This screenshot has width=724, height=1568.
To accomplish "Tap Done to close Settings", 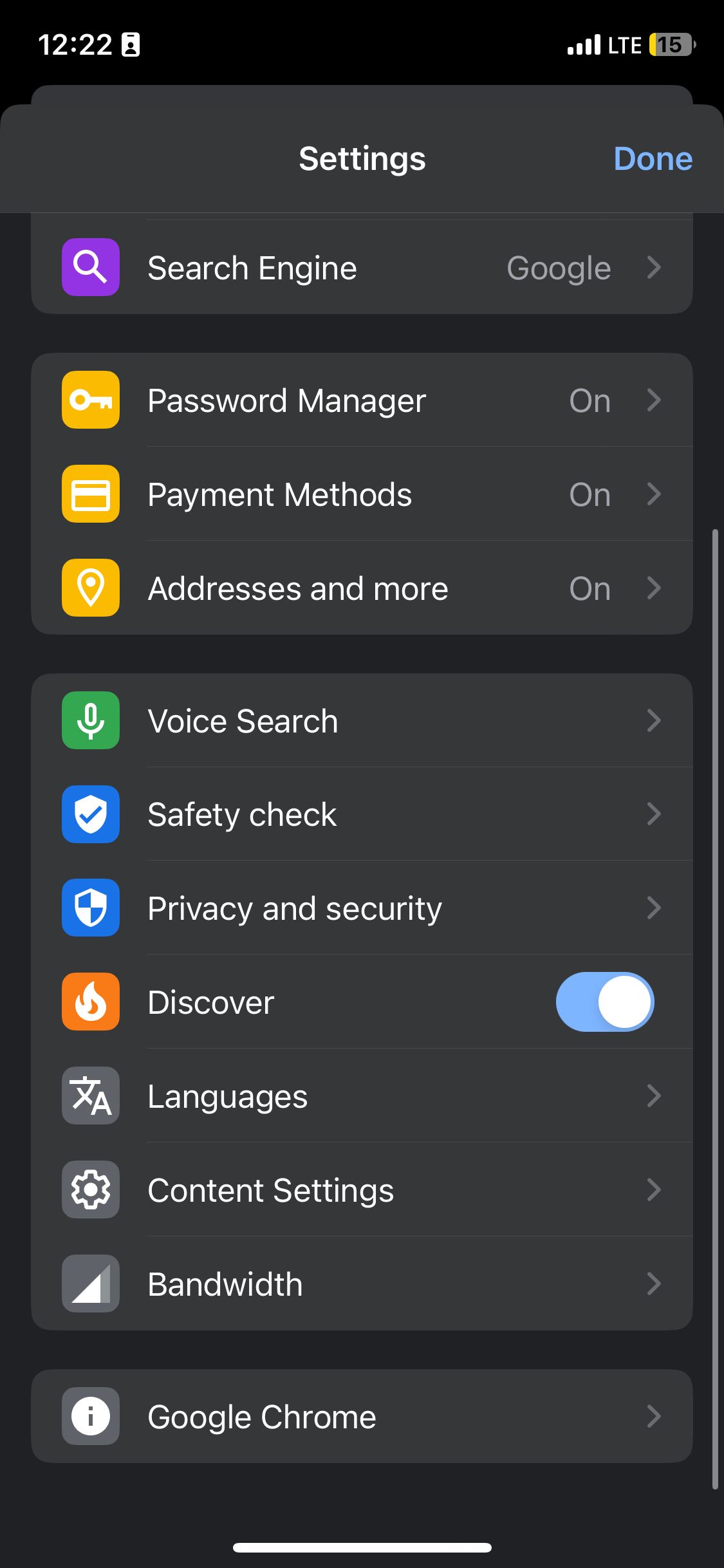I will point(653,159).
